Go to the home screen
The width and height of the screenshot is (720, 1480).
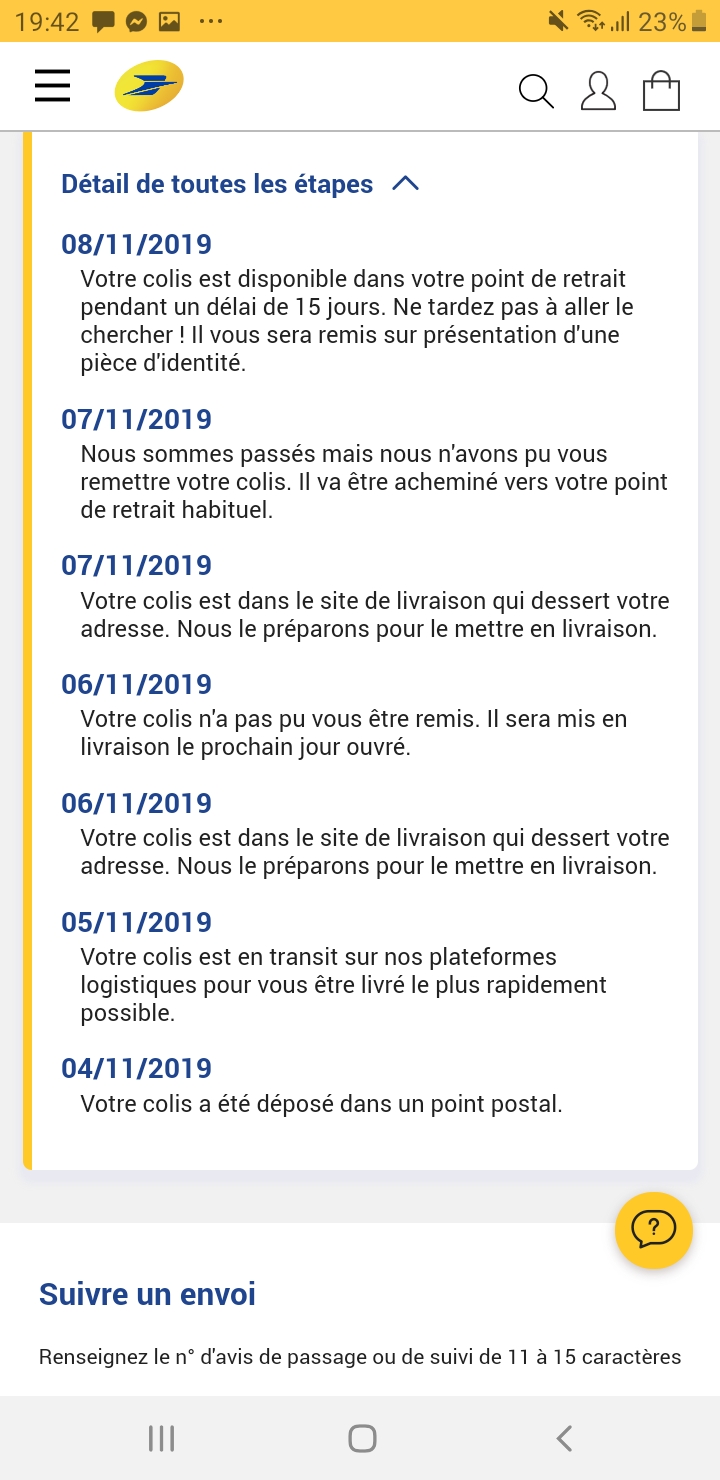pos(362,1438)
